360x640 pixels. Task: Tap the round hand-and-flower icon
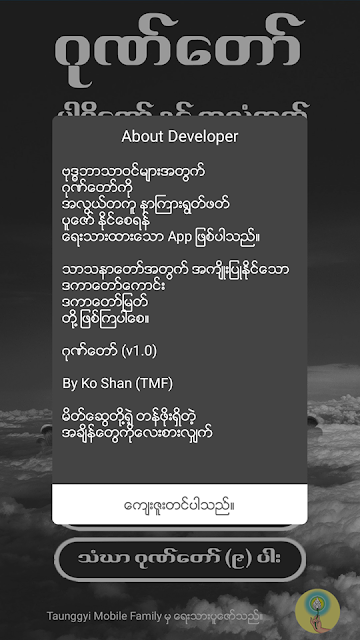tap(318, 611)
